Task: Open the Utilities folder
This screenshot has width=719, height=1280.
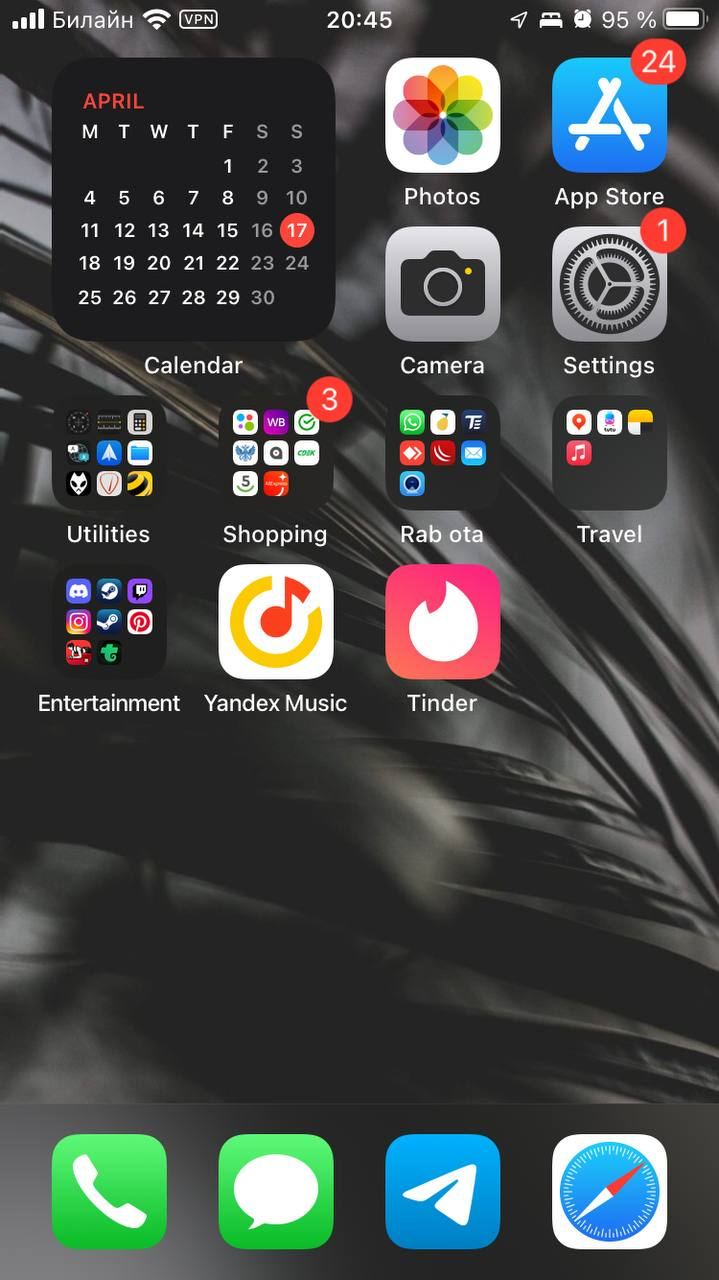Action: pyautogui.click(x=109, y=453)
